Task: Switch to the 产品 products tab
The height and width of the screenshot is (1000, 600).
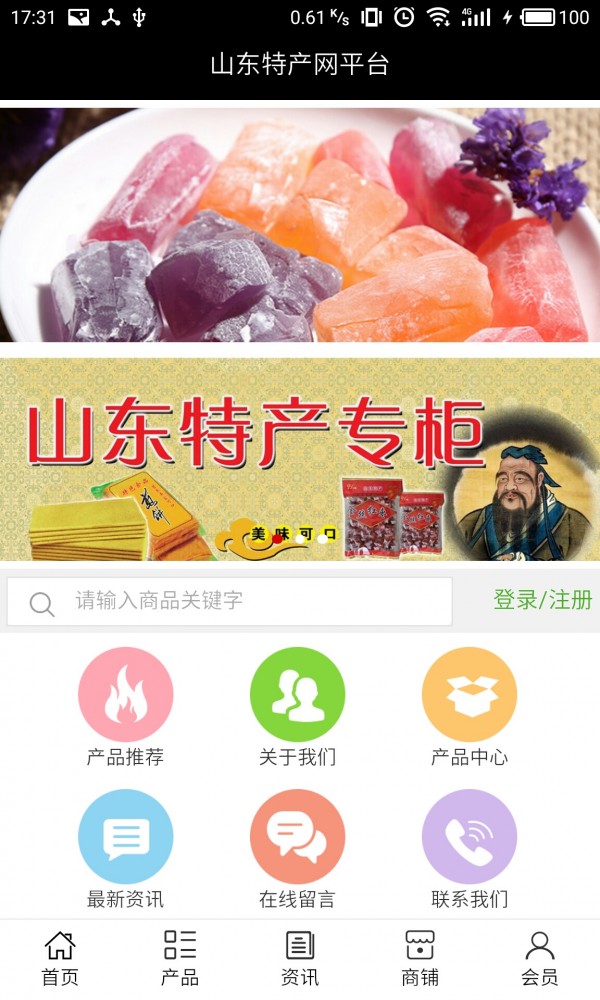Action: point(180,958)
